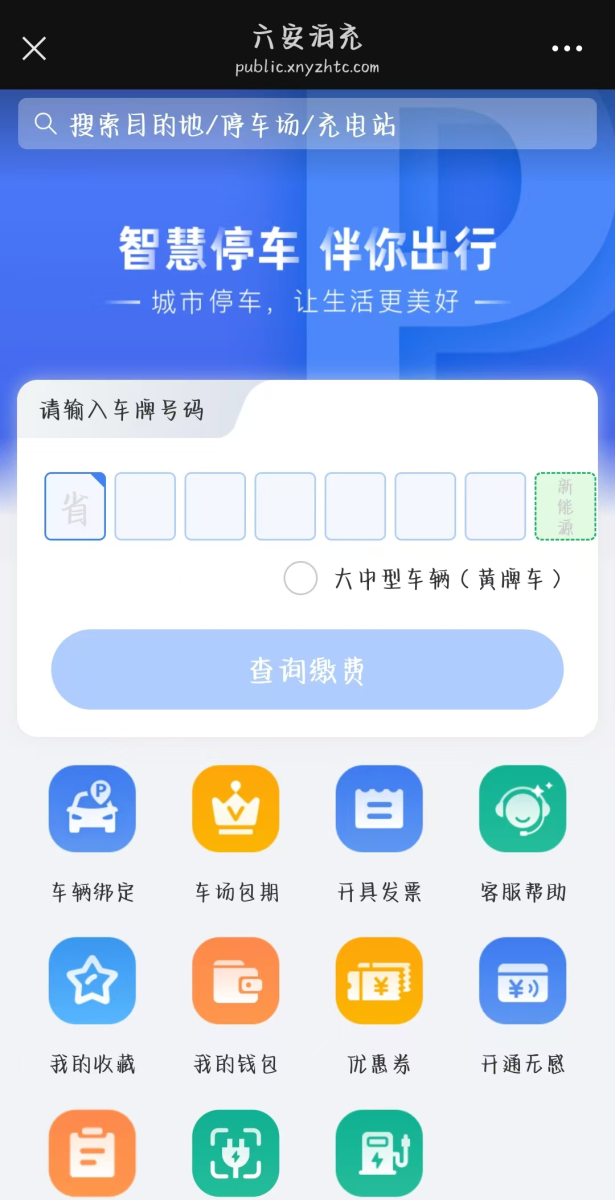
Task: Open 我的收藏 favorites
Action: click(x=92, y=981)
